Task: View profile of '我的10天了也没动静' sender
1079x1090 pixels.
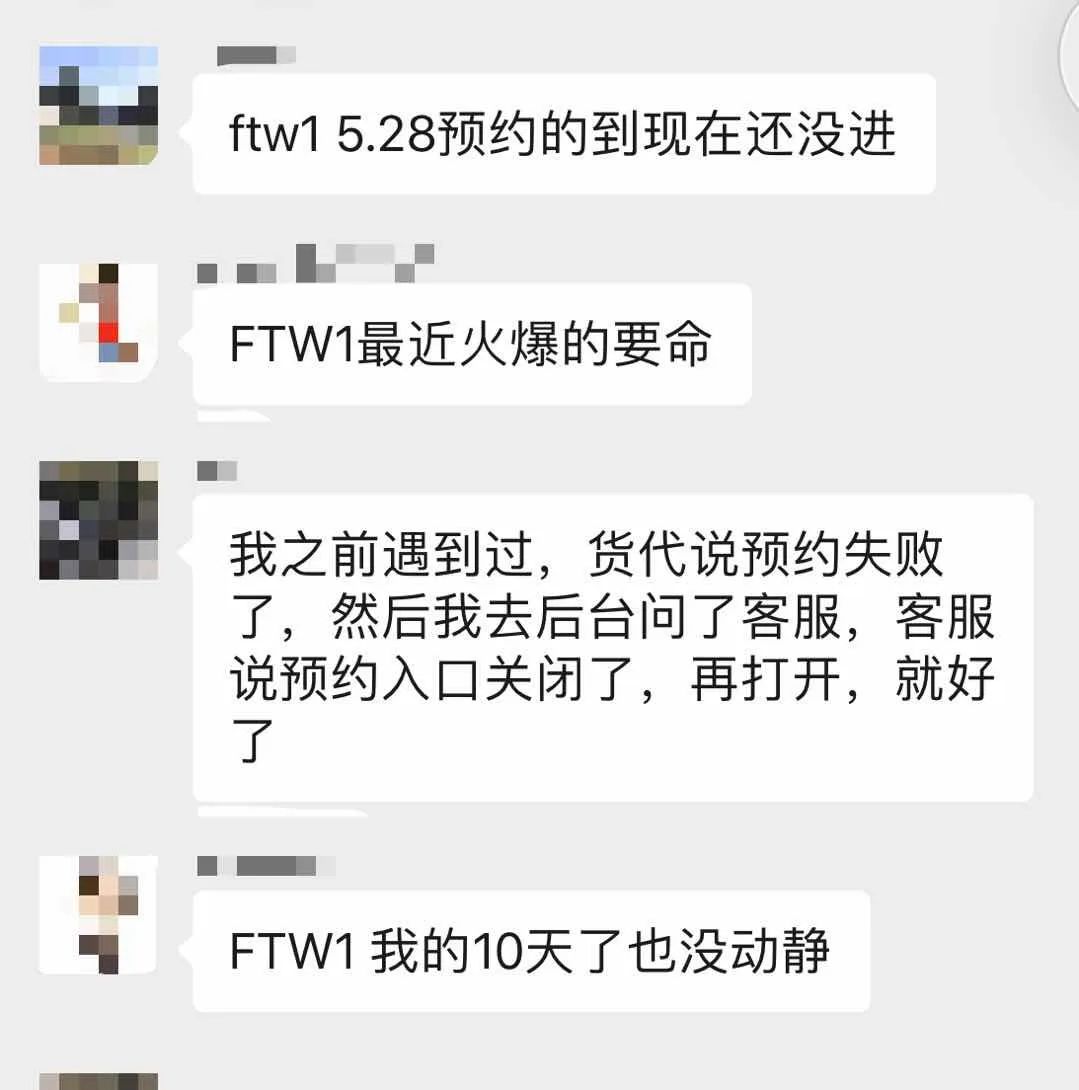Action: coord(98,915)
